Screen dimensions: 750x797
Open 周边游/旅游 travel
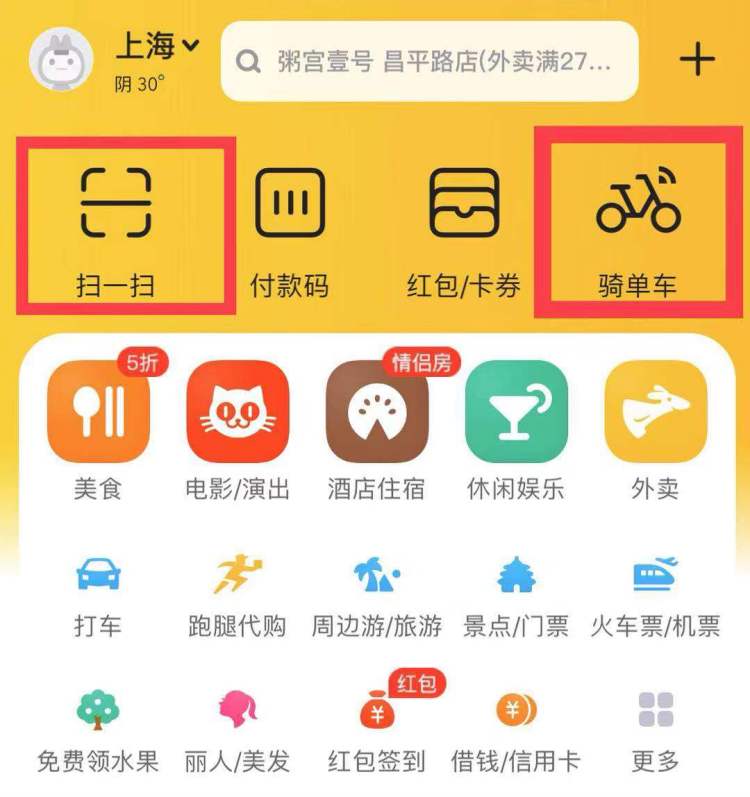click(376, 596)
